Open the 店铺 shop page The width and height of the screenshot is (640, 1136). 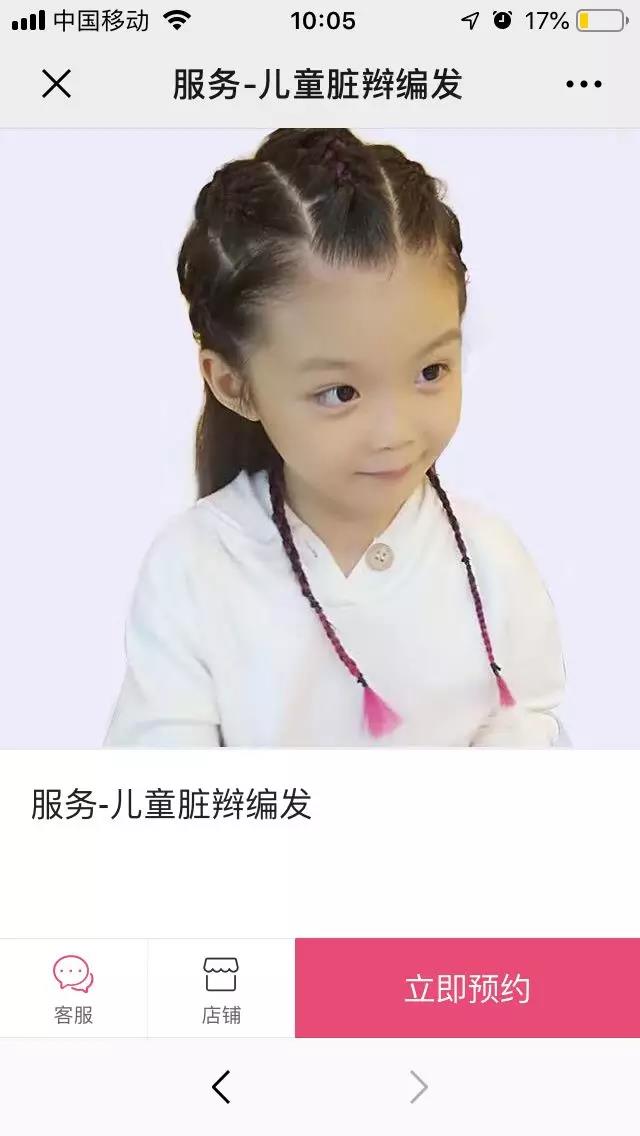coord(221,989)
